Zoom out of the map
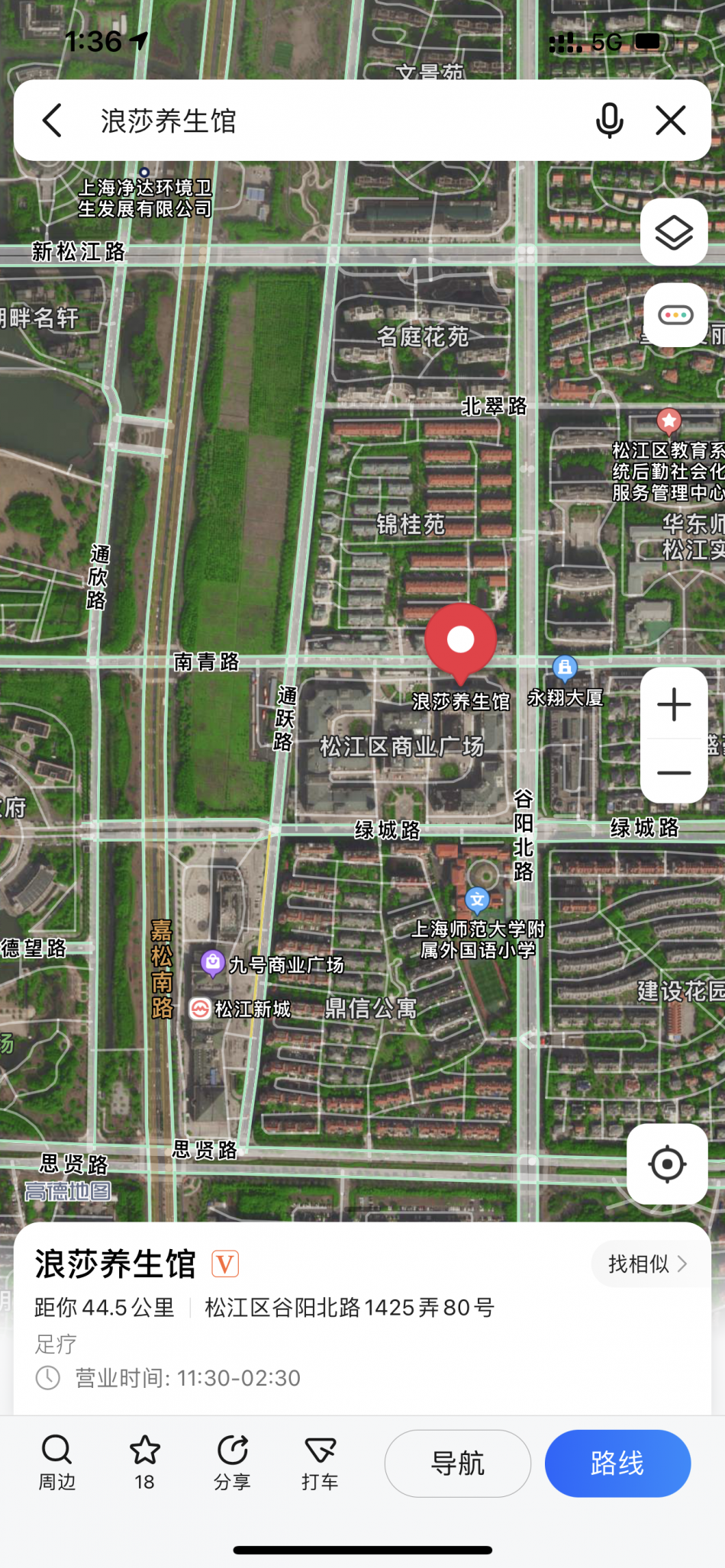This screenshot has height=1568, width=725. (674, 772)
